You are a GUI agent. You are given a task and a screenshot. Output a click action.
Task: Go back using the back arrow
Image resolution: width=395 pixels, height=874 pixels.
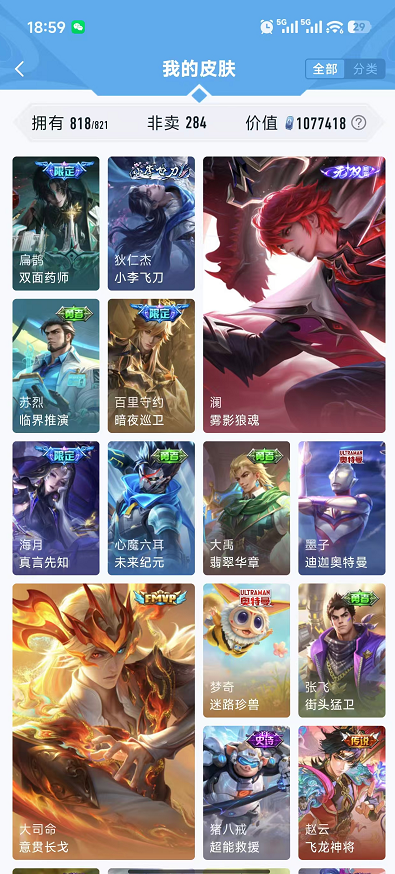(x=20, y=69)
